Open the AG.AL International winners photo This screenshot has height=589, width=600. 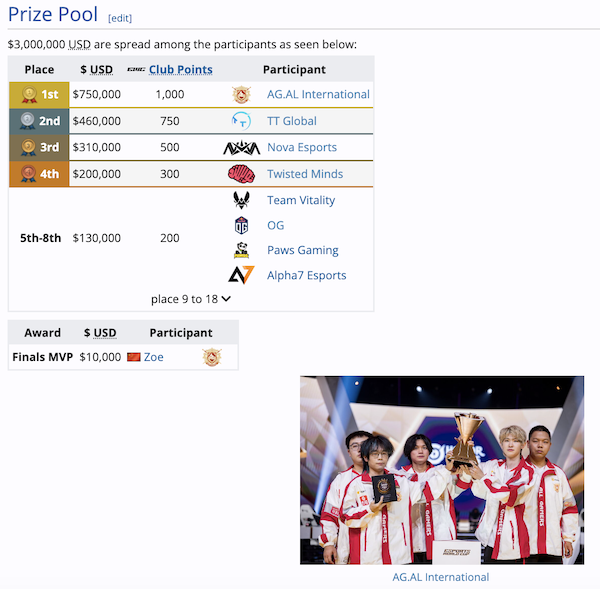point(441,470)
